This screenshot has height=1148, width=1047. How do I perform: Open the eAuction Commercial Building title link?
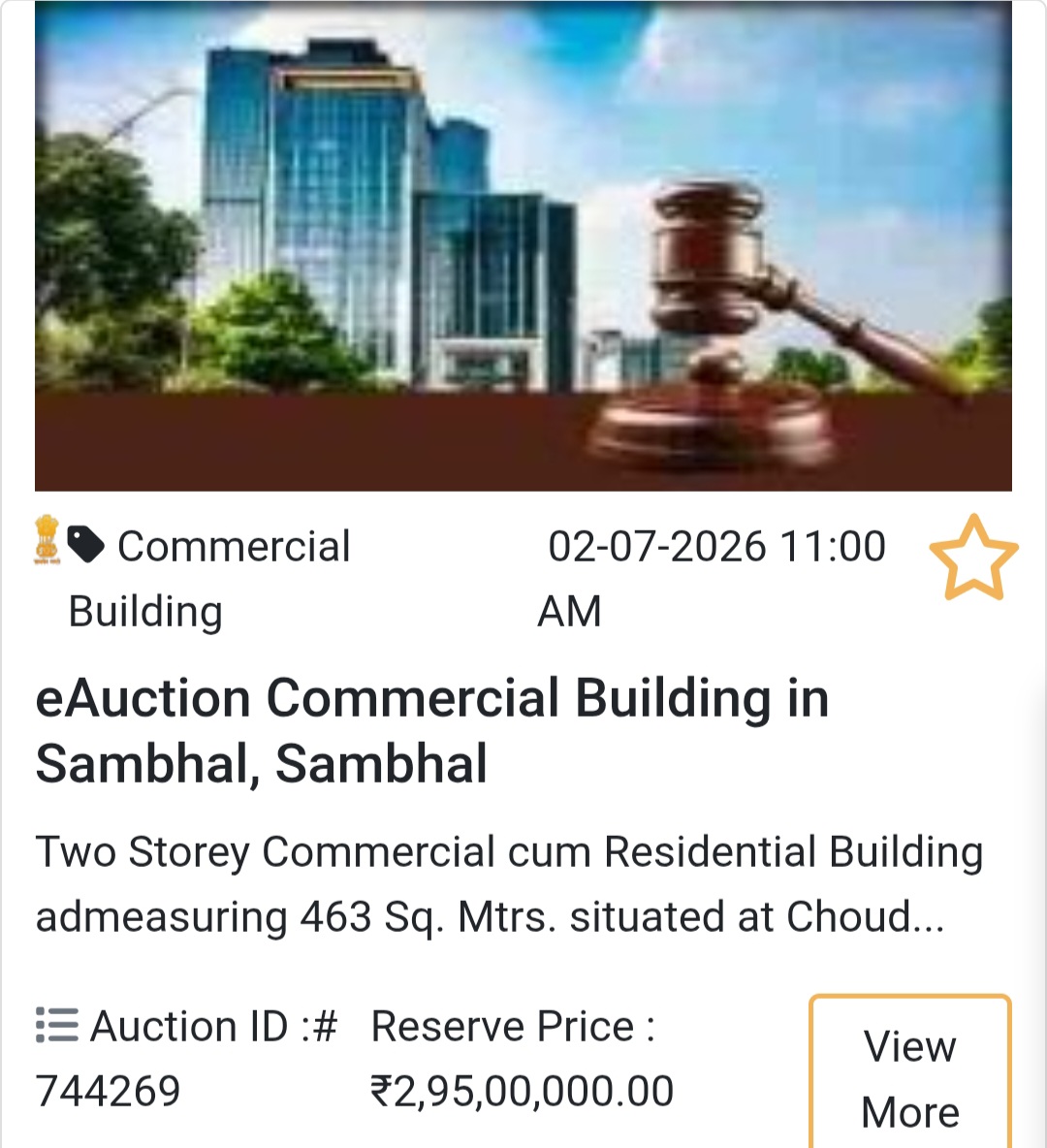point(433,730)
